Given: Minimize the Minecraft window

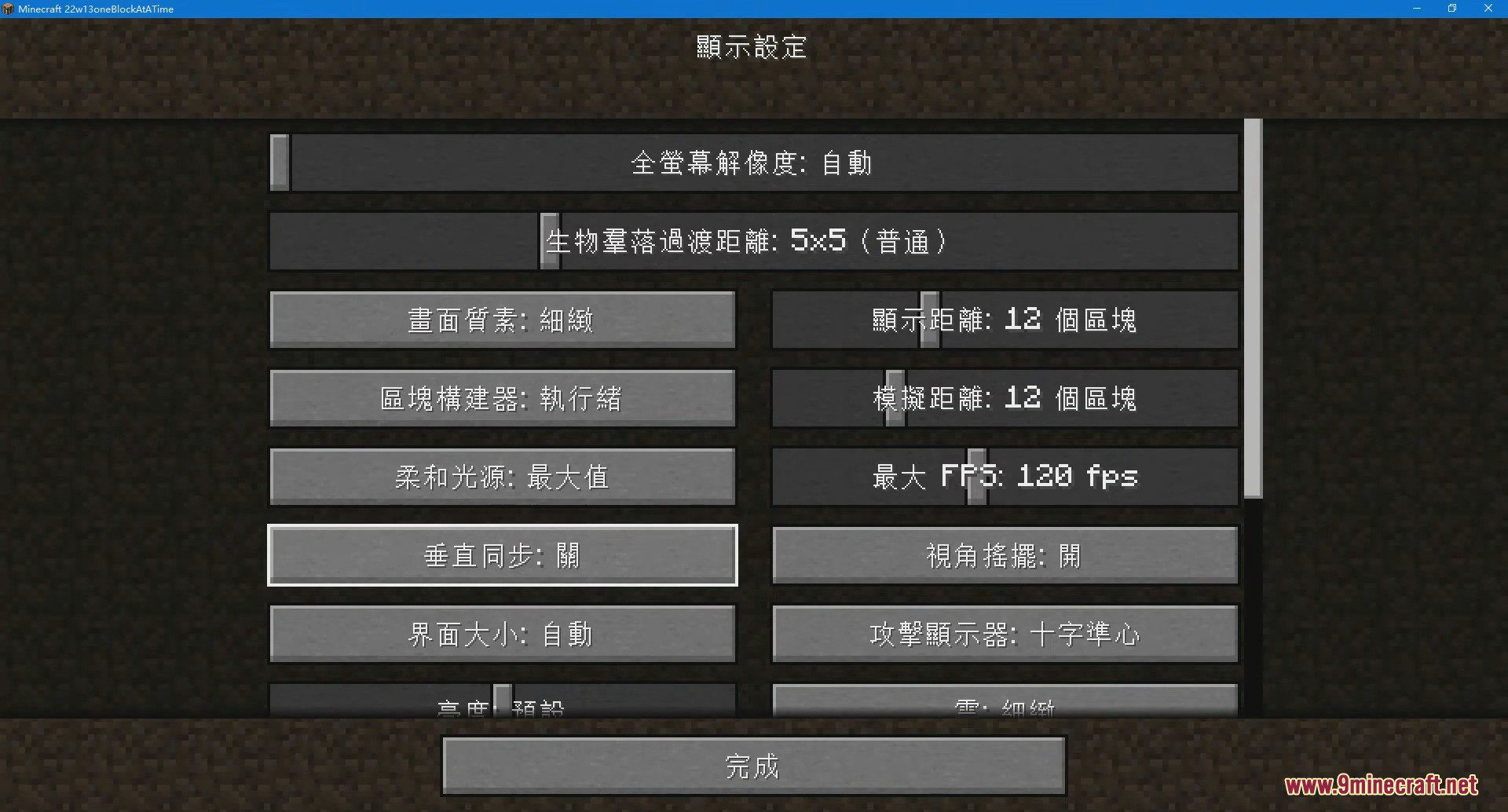Looking at the screenshot, I should click(x=1417, y=9).
